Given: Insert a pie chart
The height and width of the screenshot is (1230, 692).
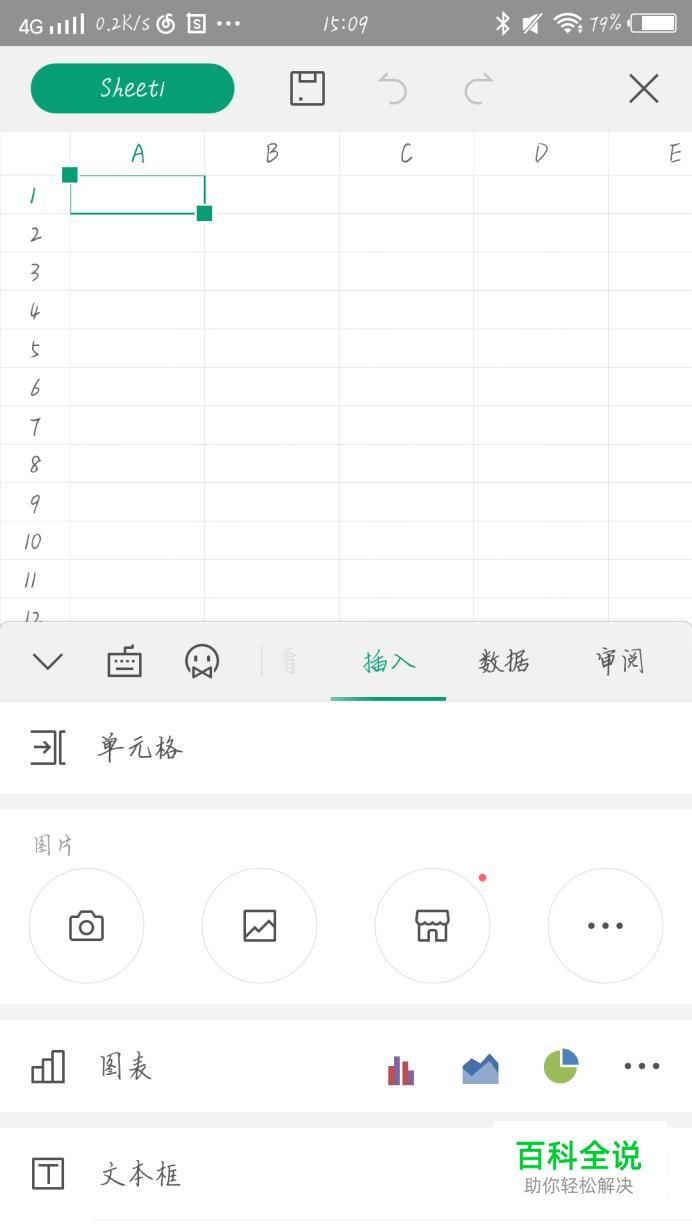Looking at the screenshot, I should coord(561,1066).
